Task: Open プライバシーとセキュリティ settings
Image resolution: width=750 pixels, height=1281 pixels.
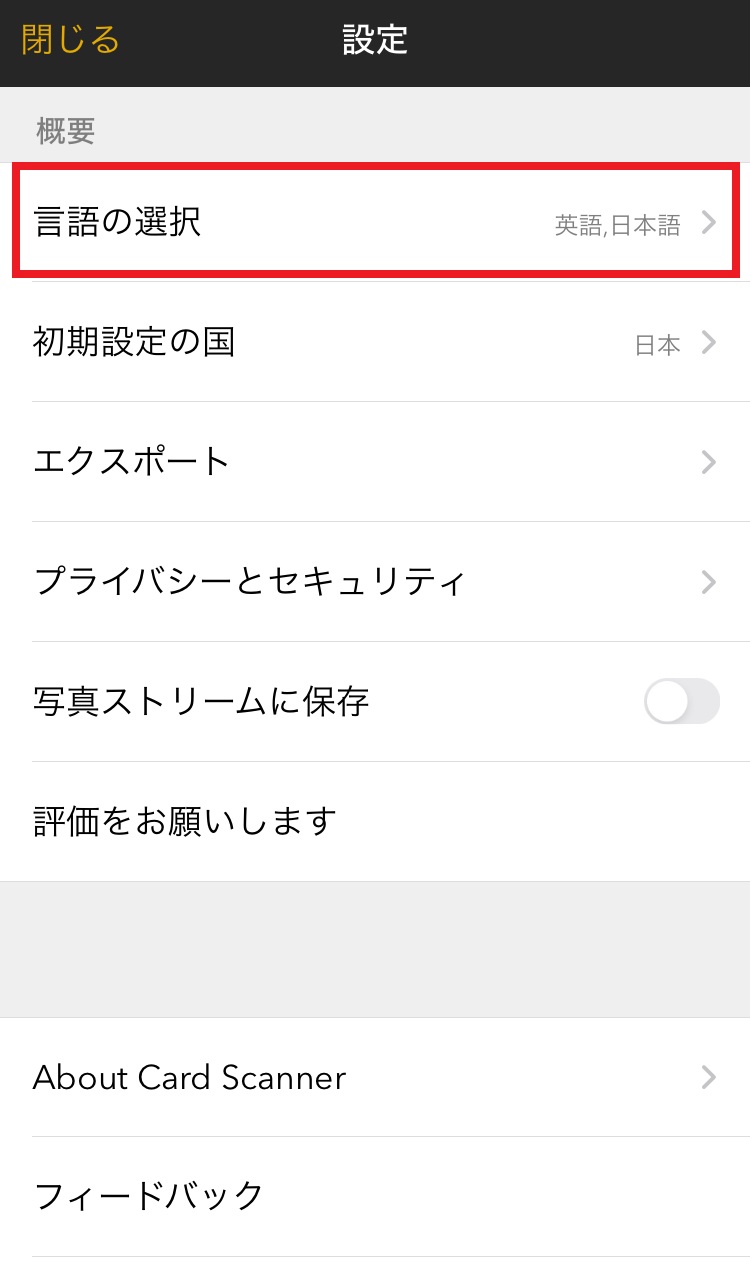Action: click(375, 581)
